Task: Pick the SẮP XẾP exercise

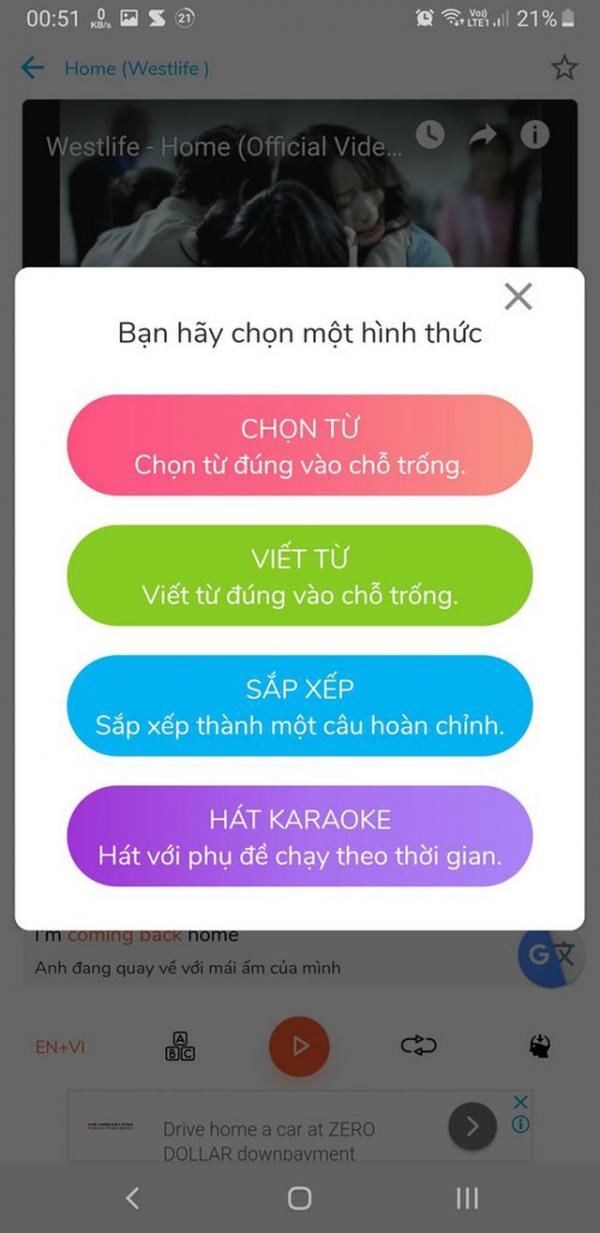Action: pyautogui.click(x=300, y=705)
